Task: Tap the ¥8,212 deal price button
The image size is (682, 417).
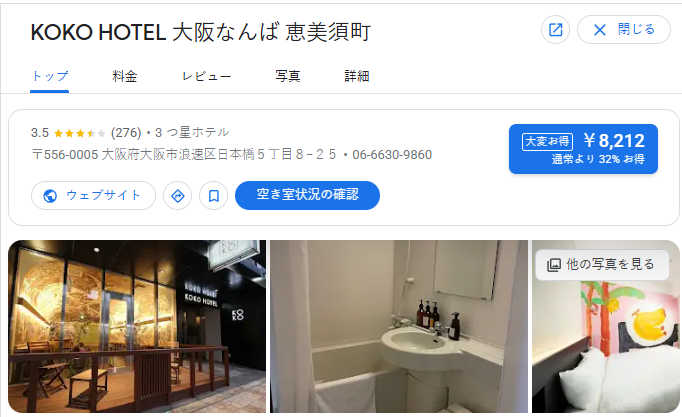Action: (583, 149)
